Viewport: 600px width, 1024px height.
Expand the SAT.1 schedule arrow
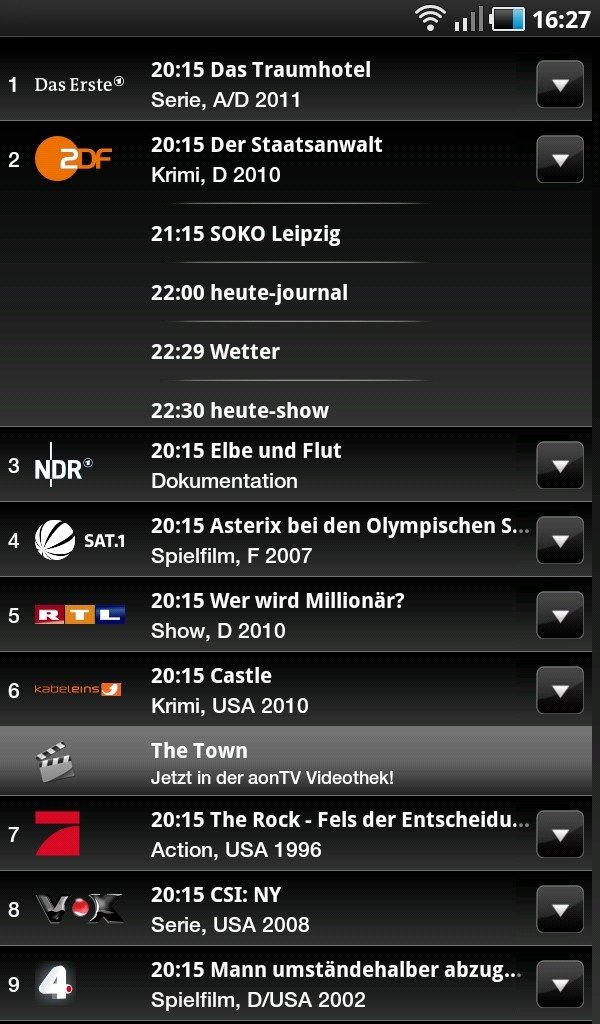click(x=560, y=540)
